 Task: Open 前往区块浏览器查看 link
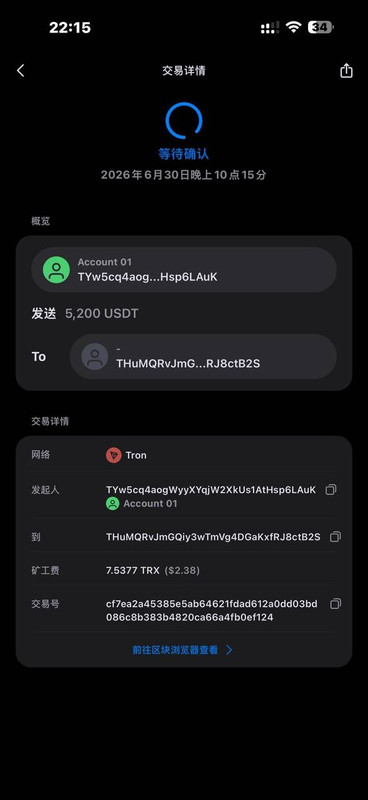coord(182,650)
